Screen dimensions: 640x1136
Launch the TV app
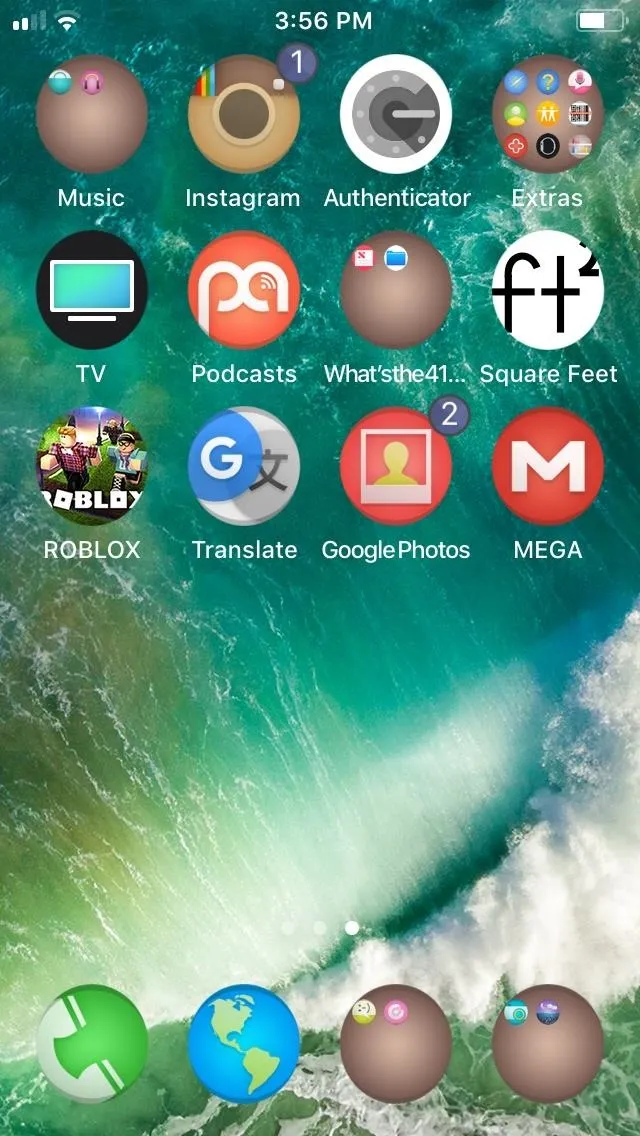point(91,290)
